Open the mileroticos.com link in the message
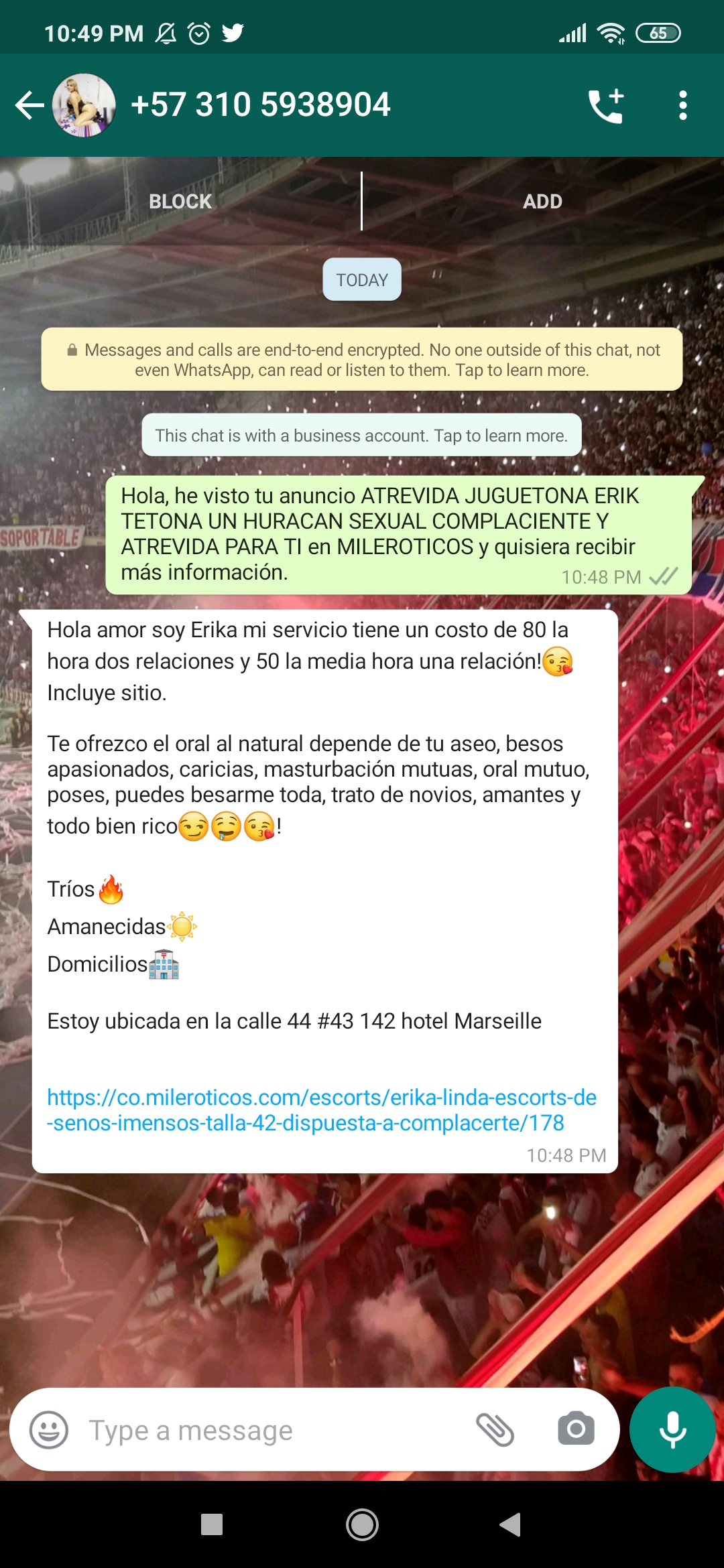This screenshot has width=724, height=1568. [x=320, y=1110]
